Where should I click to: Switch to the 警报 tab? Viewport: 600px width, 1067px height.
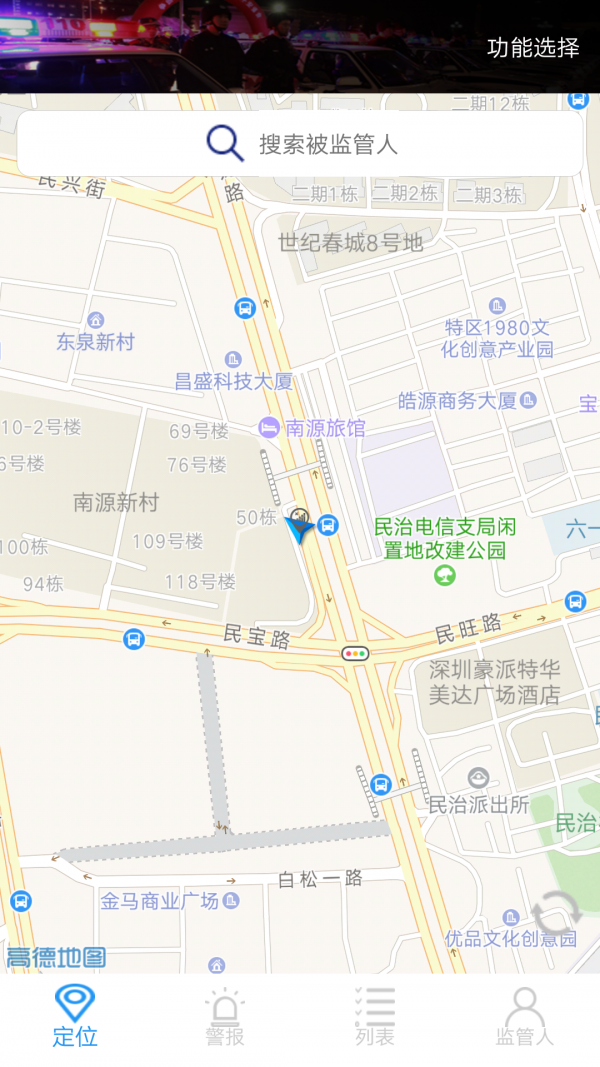pyautogui.click(x=225, y=1016)
